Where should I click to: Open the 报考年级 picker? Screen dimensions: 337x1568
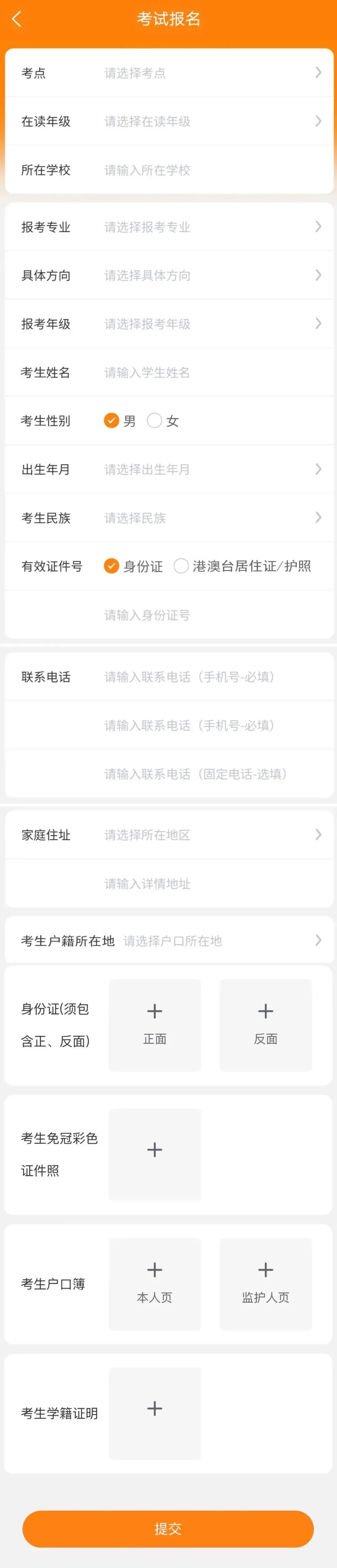click(207, 324)
